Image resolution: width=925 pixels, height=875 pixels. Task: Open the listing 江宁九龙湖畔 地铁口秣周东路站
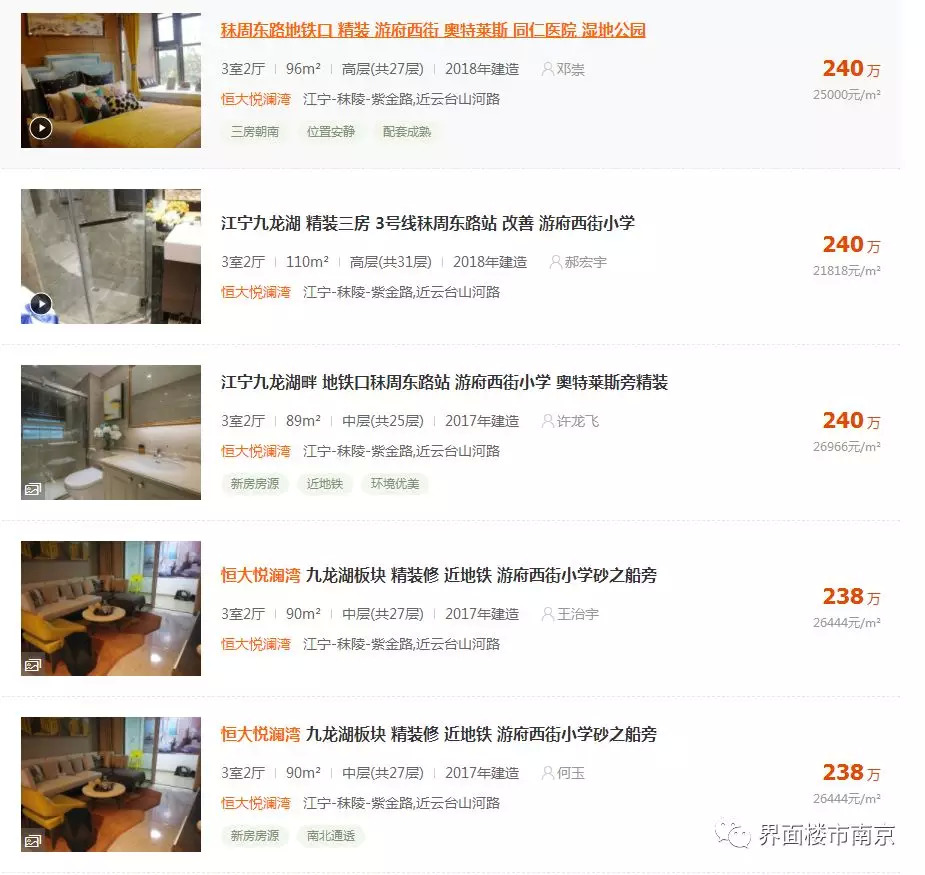444,382
